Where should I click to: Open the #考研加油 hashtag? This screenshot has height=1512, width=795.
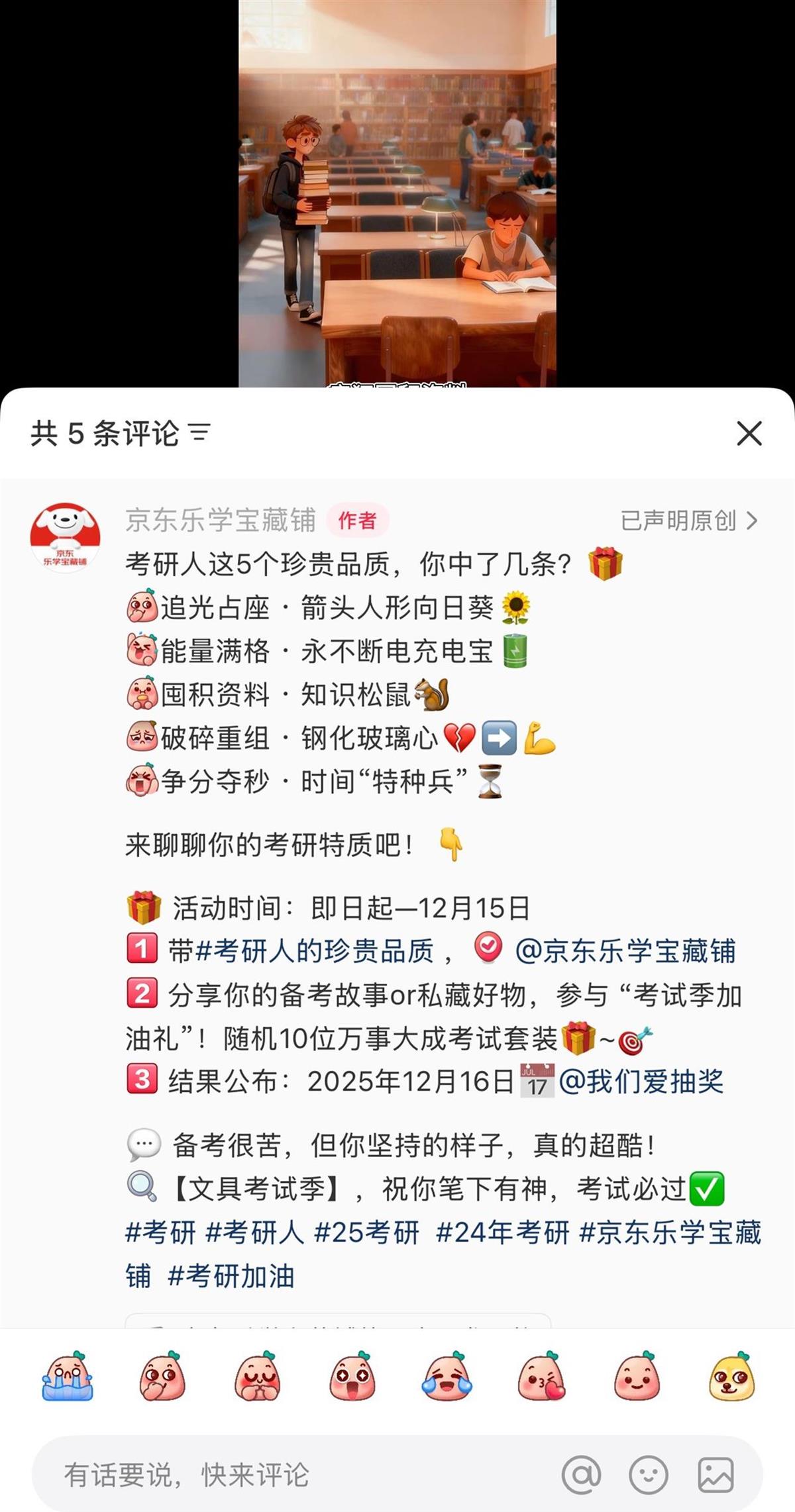pyautogui.click(x=231, y=1276)
